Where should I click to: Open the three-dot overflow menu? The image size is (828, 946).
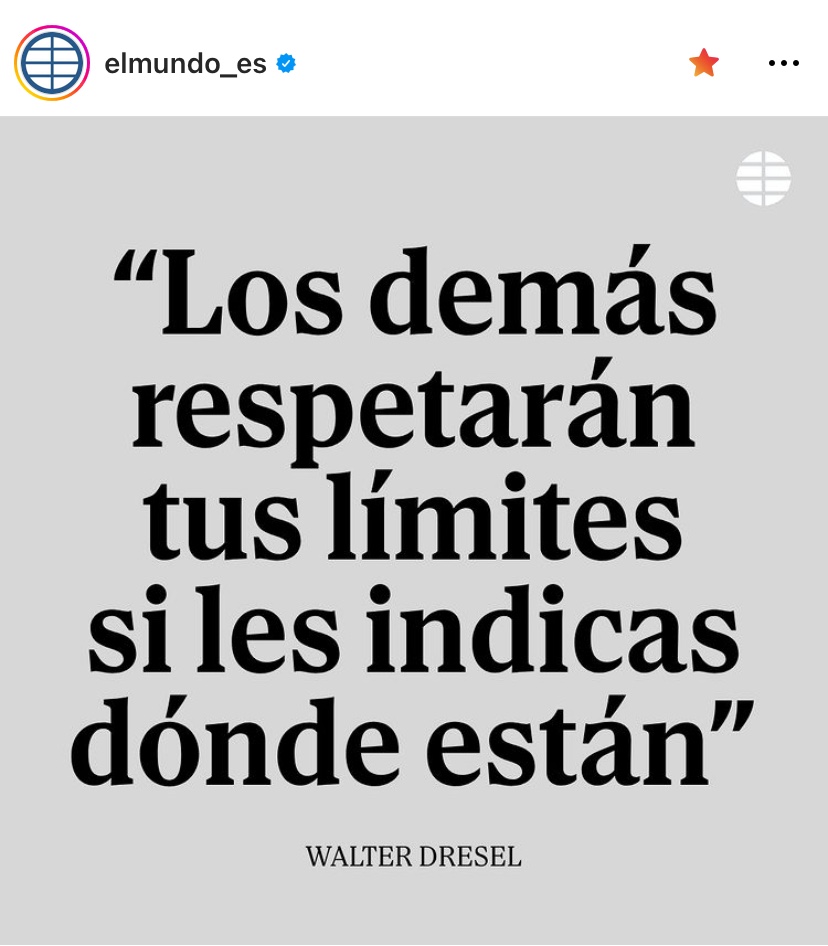pos(783,63)
